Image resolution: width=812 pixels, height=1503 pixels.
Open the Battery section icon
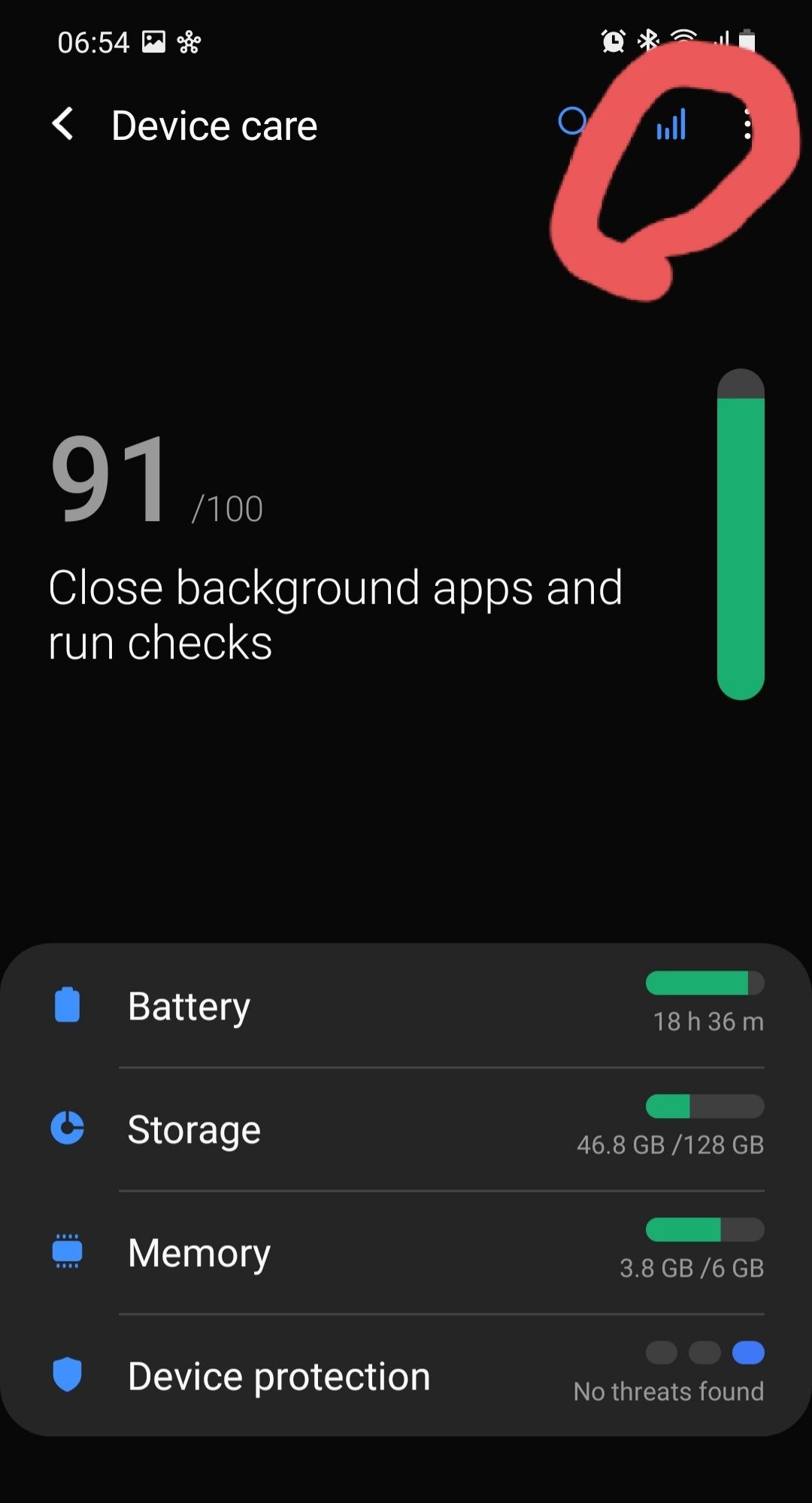click(x=67, y=1005)
